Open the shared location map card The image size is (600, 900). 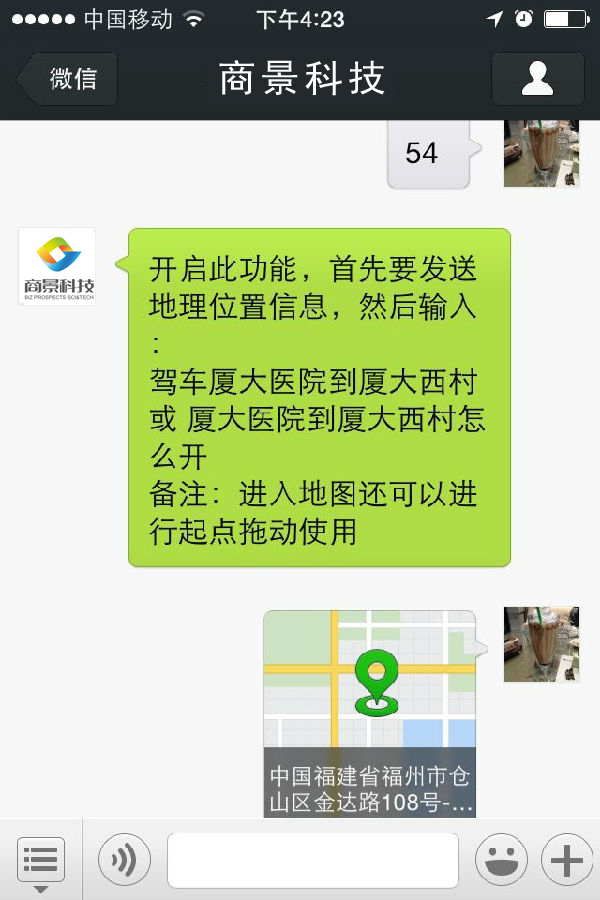[x=370, y=712]
